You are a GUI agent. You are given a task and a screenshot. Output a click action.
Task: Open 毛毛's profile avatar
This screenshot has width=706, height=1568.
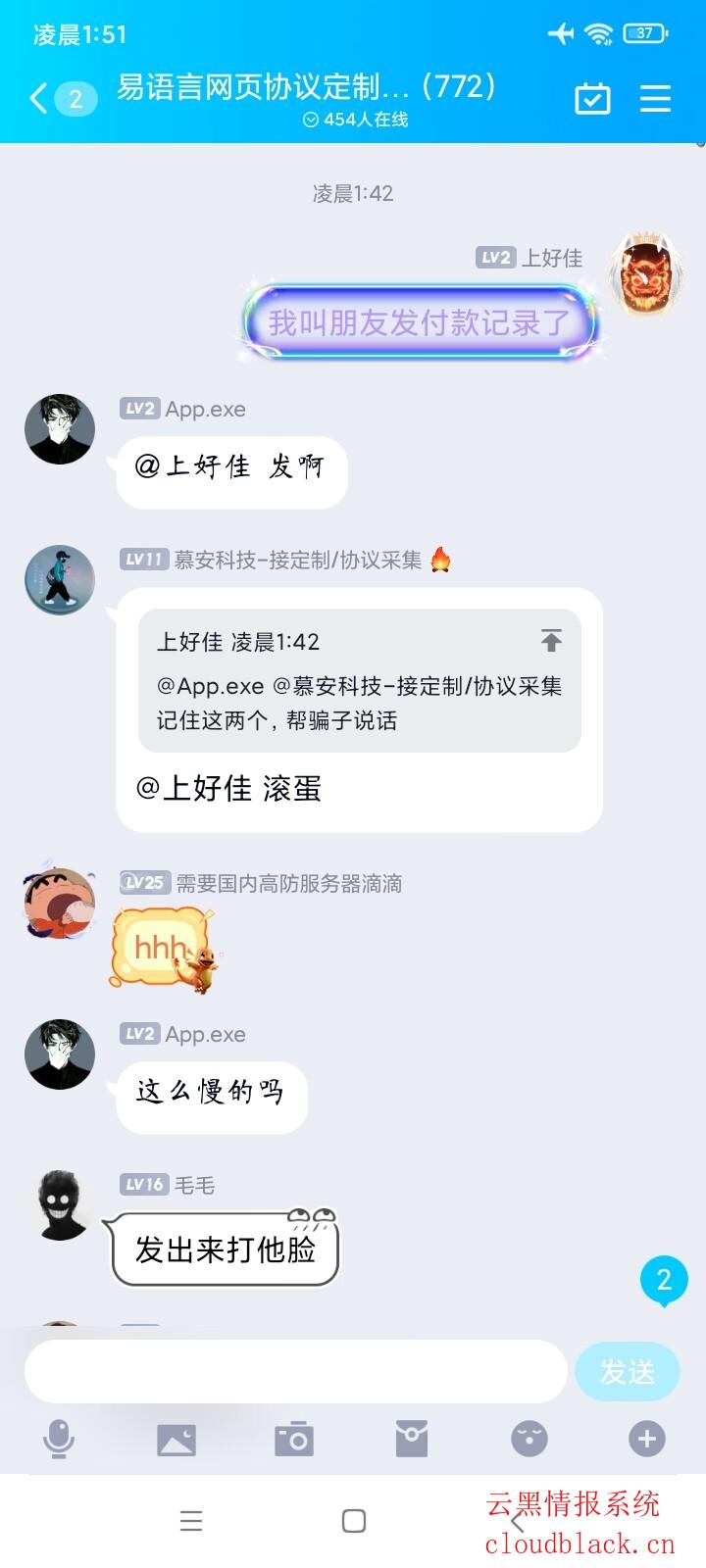(x=60, y=1204)
